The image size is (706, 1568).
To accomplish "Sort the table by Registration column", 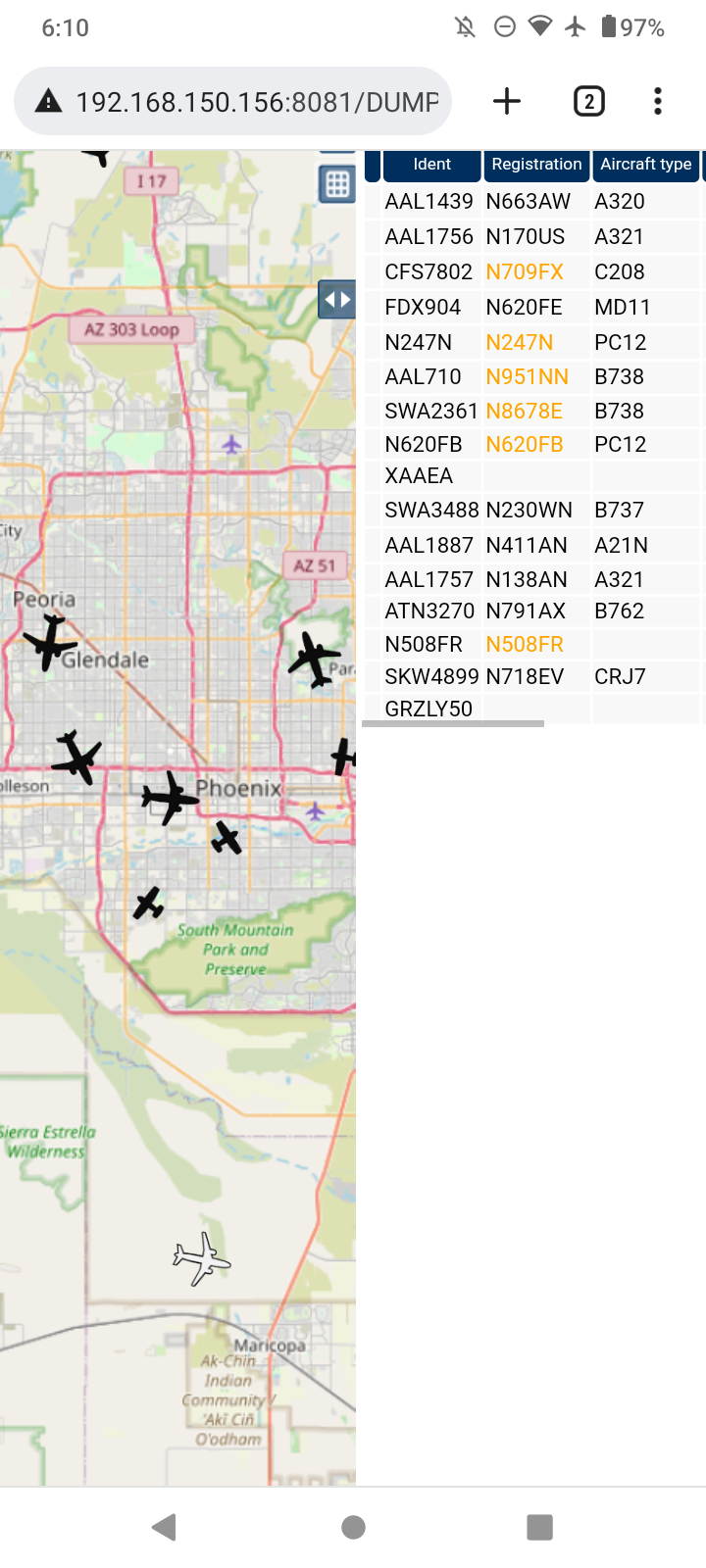I will tap(536, 165).
